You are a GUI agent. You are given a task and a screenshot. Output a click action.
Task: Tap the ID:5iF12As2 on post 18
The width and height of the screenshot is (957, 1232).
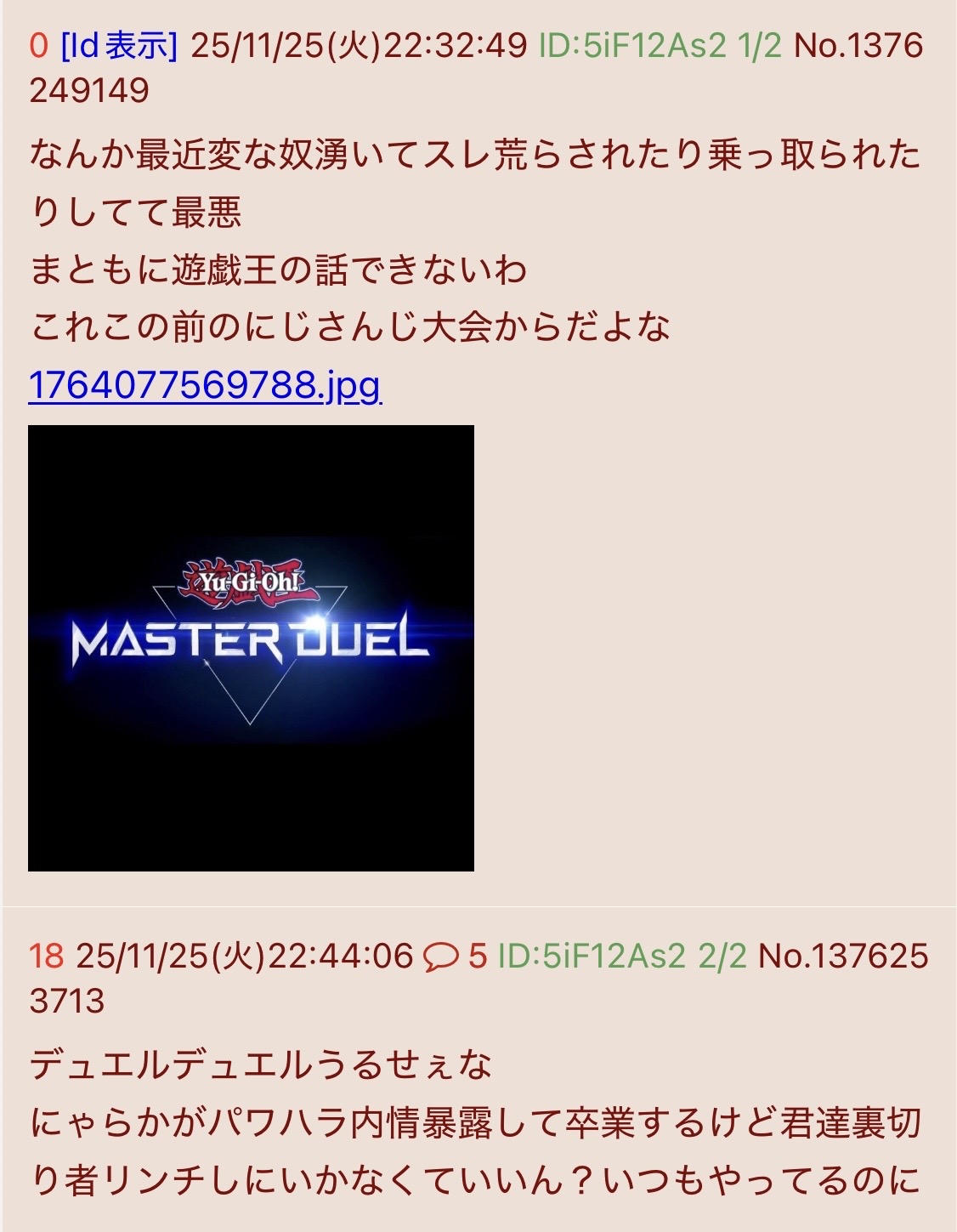click(x=591, y=957)
